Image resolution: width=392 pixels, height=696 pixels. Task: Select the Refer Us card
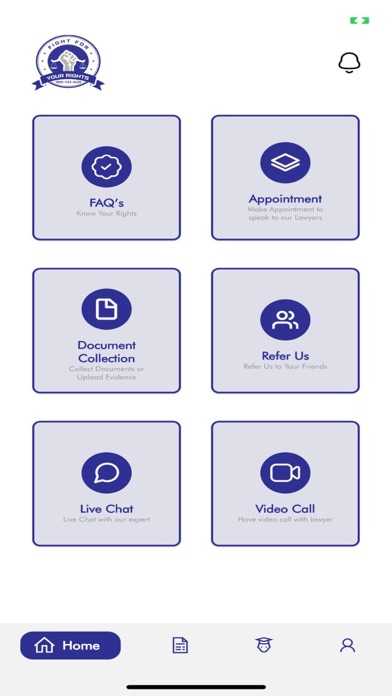(285, 331)
